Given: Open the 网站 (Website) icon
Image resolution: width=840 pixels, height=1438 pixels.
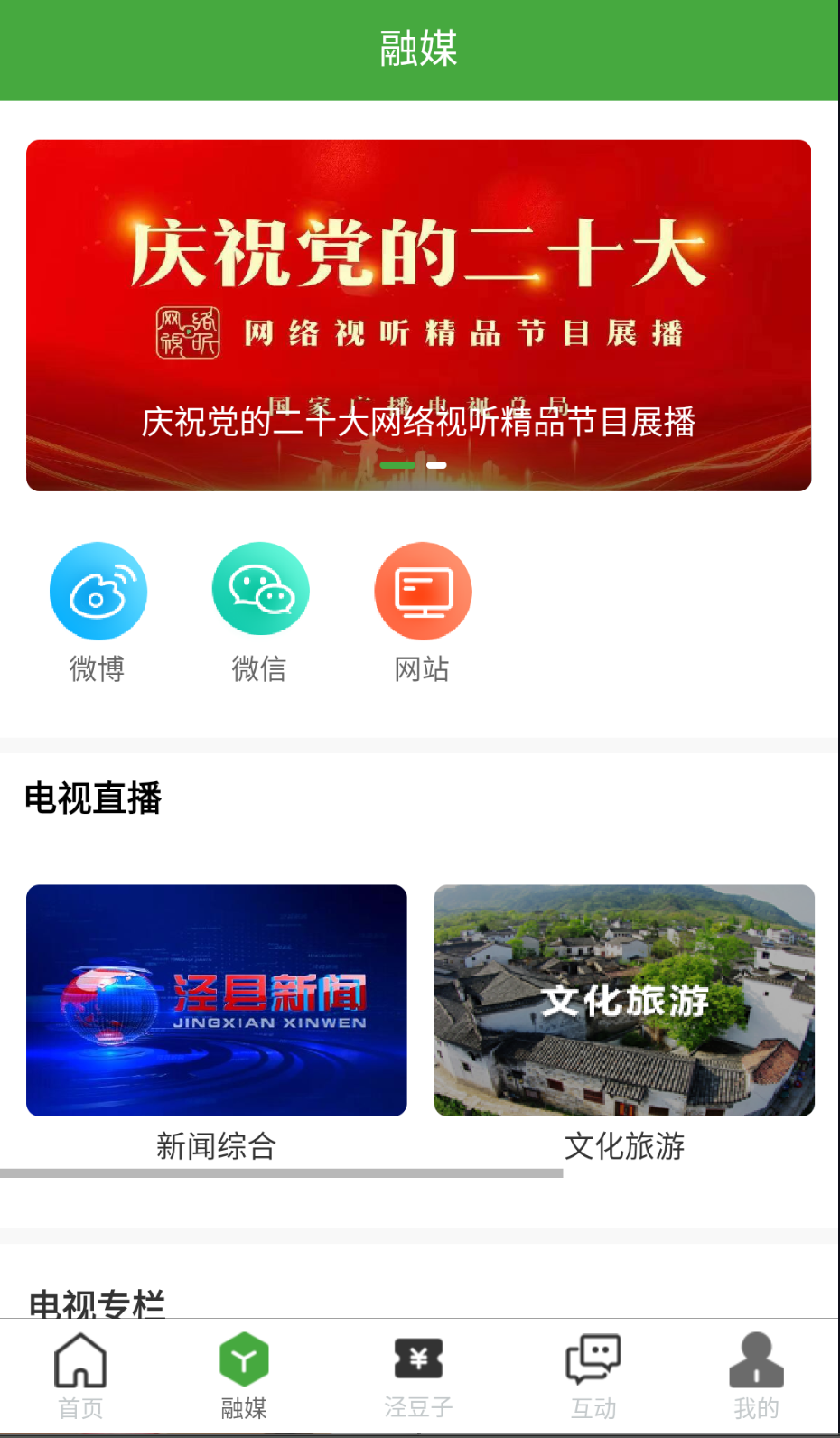Looking at the screenshot, I should (423, 591).
